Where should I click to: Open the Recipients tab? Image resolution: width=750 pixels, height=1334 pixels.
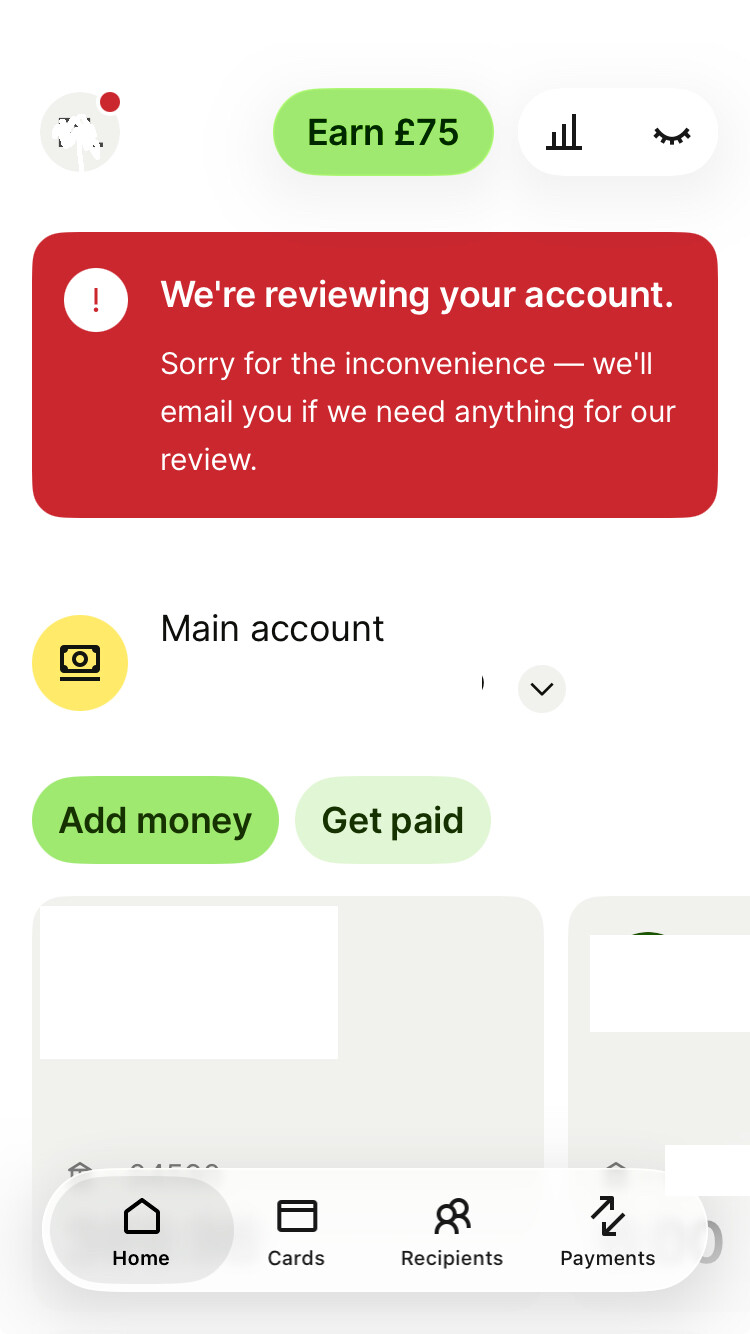coord(452,1232)
